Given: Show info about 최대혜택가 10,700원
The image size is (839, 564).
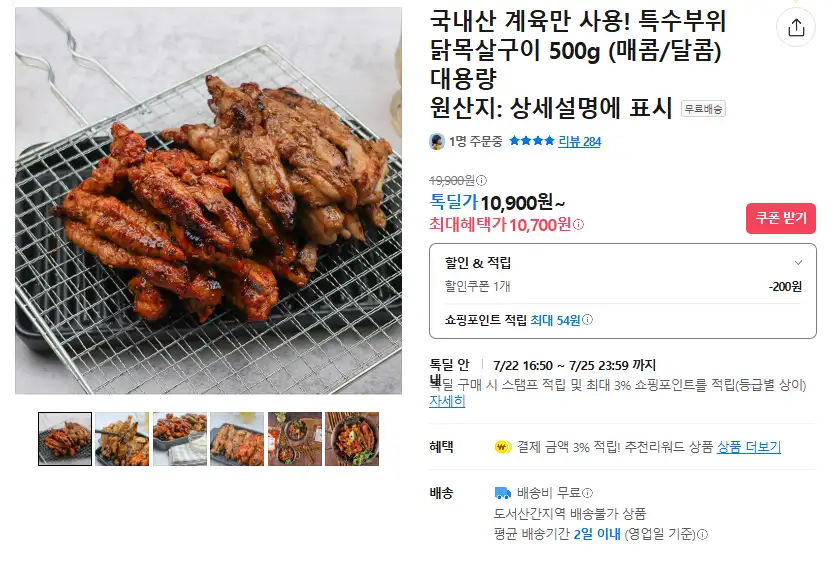Looking at the screenshot, I should point(578,225).
